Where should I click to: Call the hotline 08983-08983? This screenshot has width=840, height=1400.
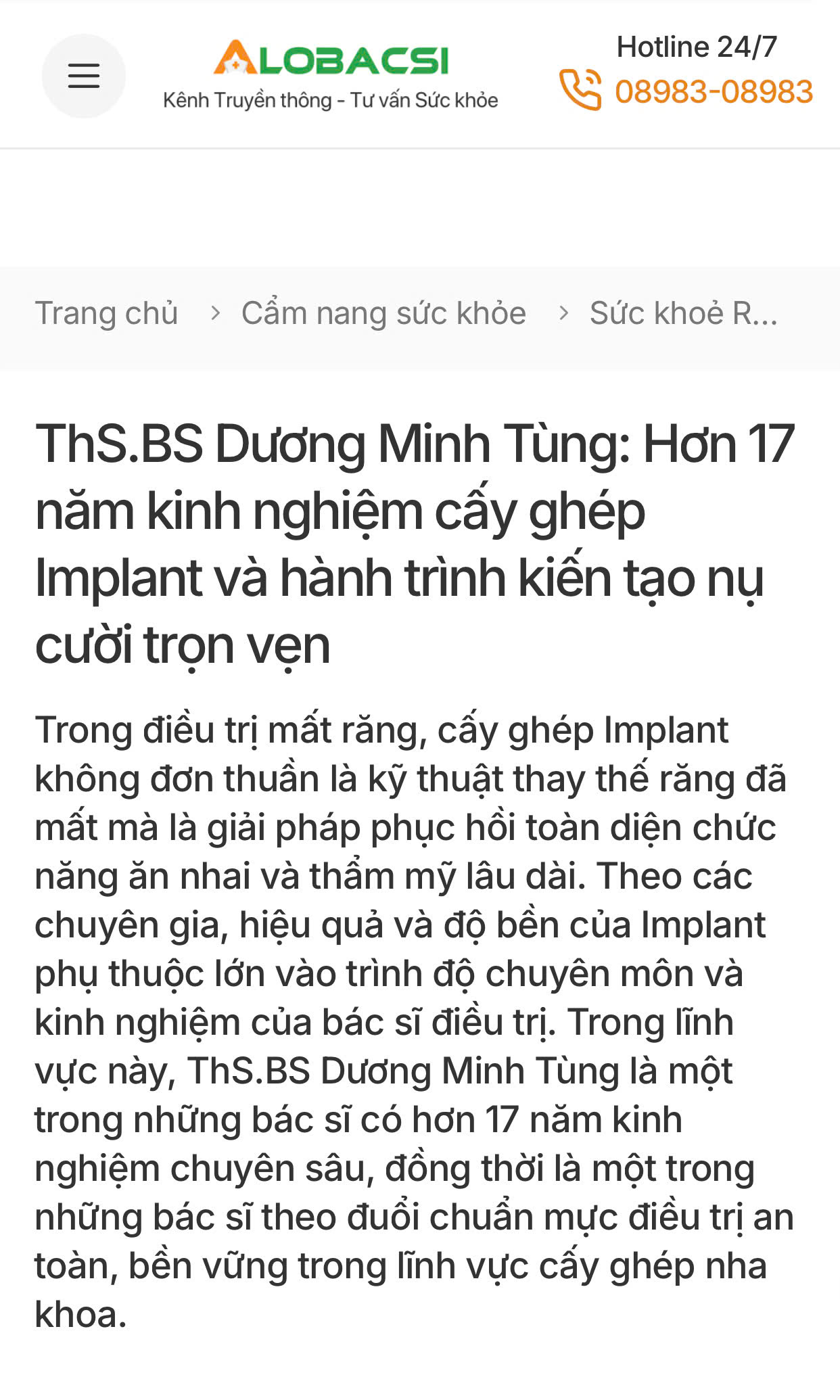(713, 91)
